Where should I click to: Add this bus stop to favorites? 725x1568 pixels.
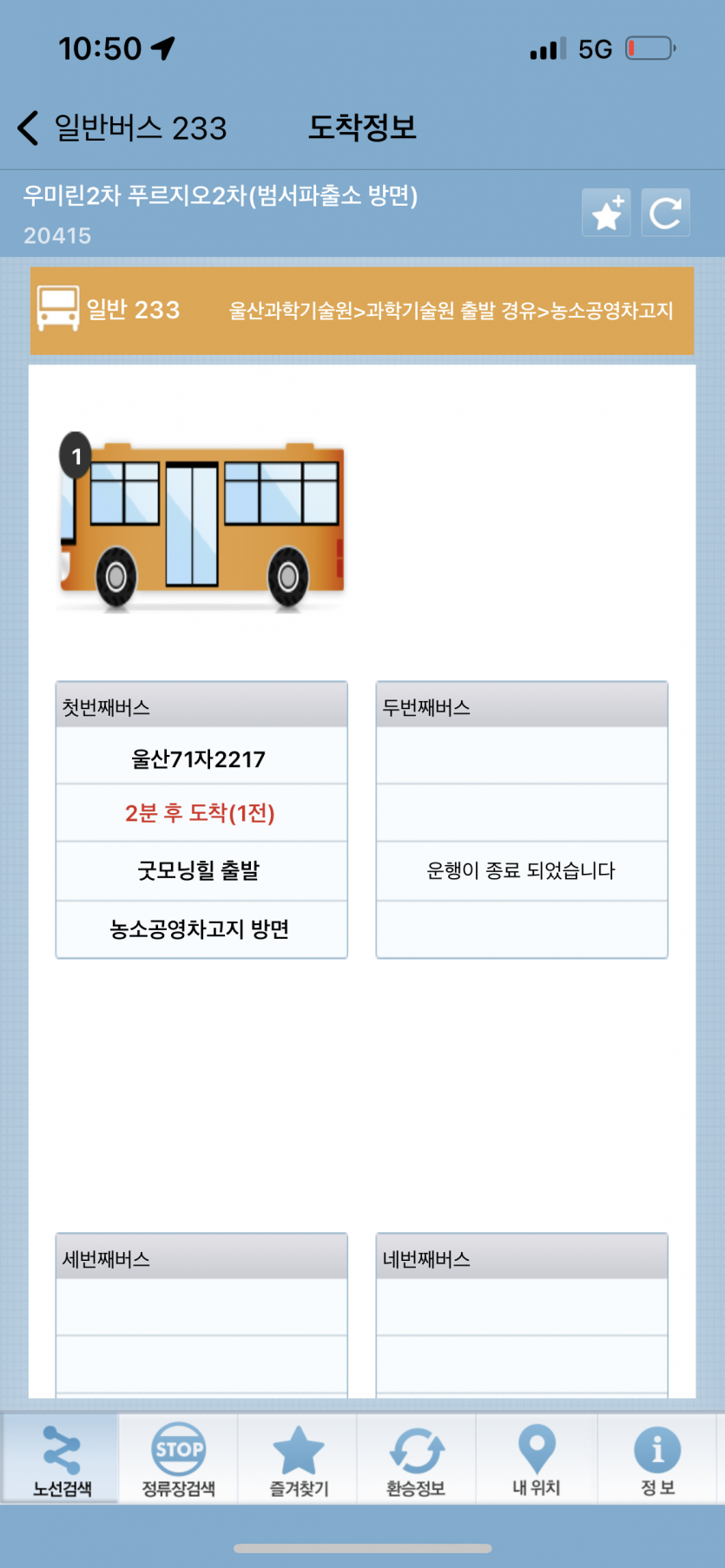click(606, 213)
